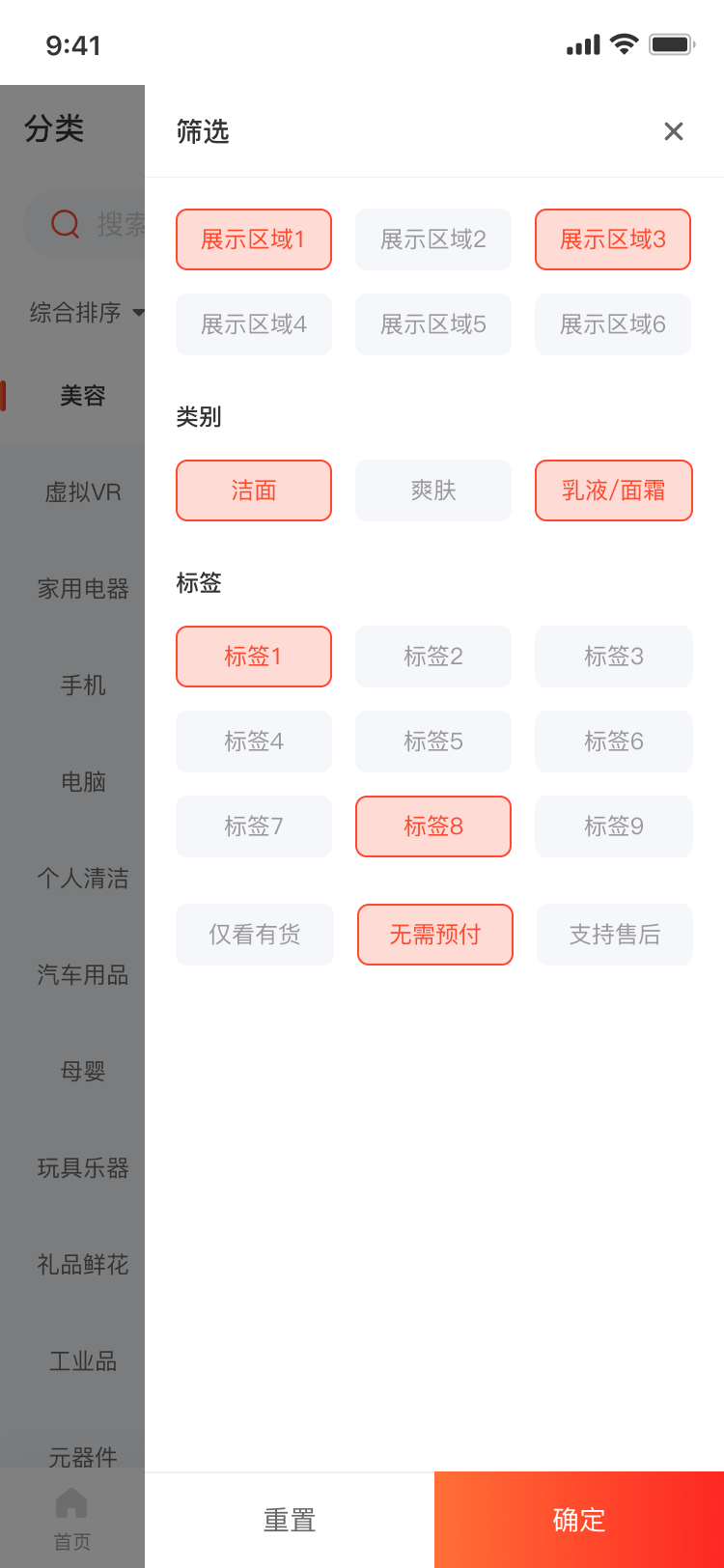
Task: Pick the 标签5 tag
Action: tap(433, 742)
